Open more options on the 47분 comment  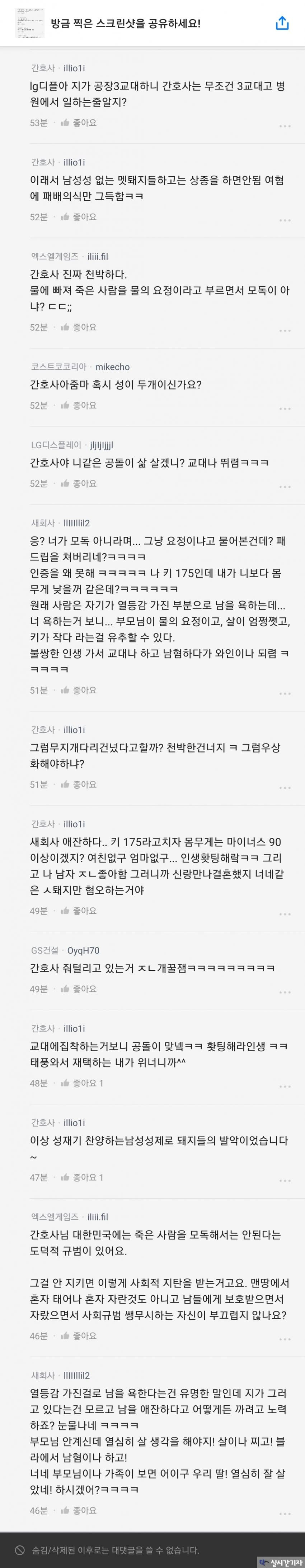[x=285, y=1180]
